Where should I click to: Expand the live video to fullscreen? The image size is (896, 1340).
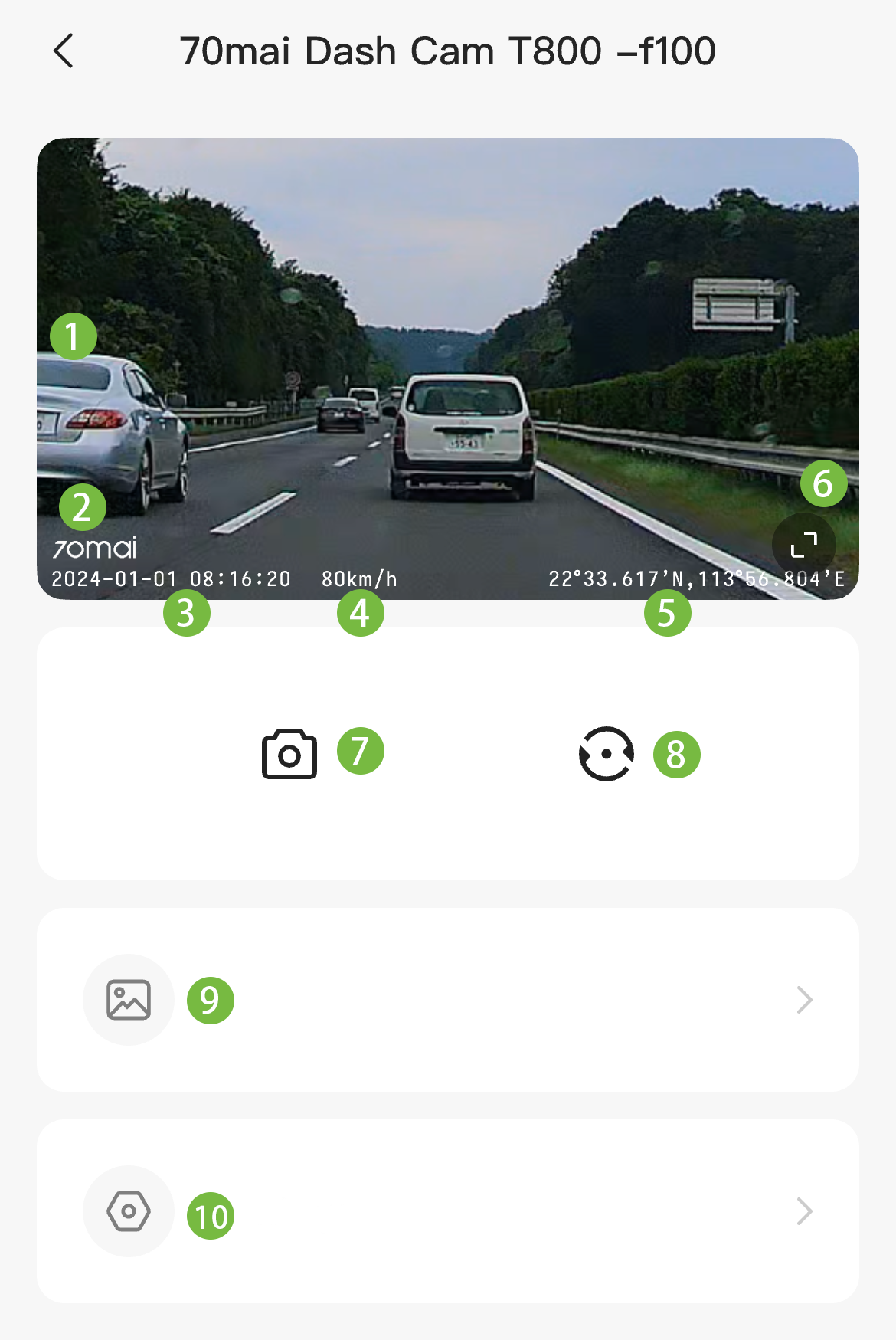point(803,545)
